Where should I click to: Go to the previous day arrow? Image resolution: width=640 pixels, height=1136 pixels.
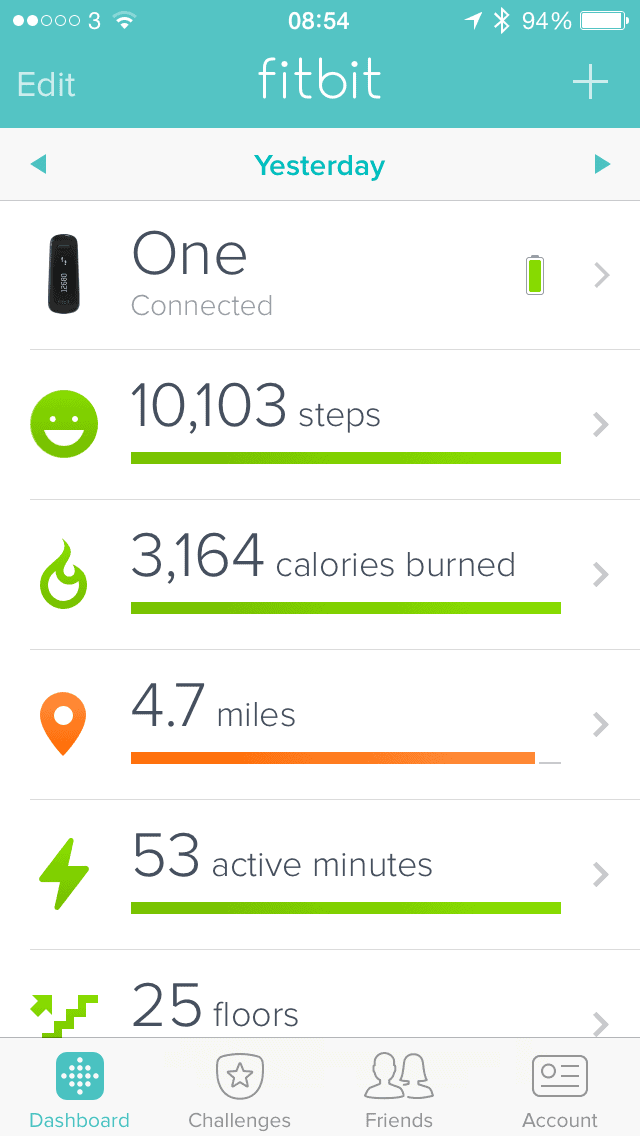click(38, 165)
